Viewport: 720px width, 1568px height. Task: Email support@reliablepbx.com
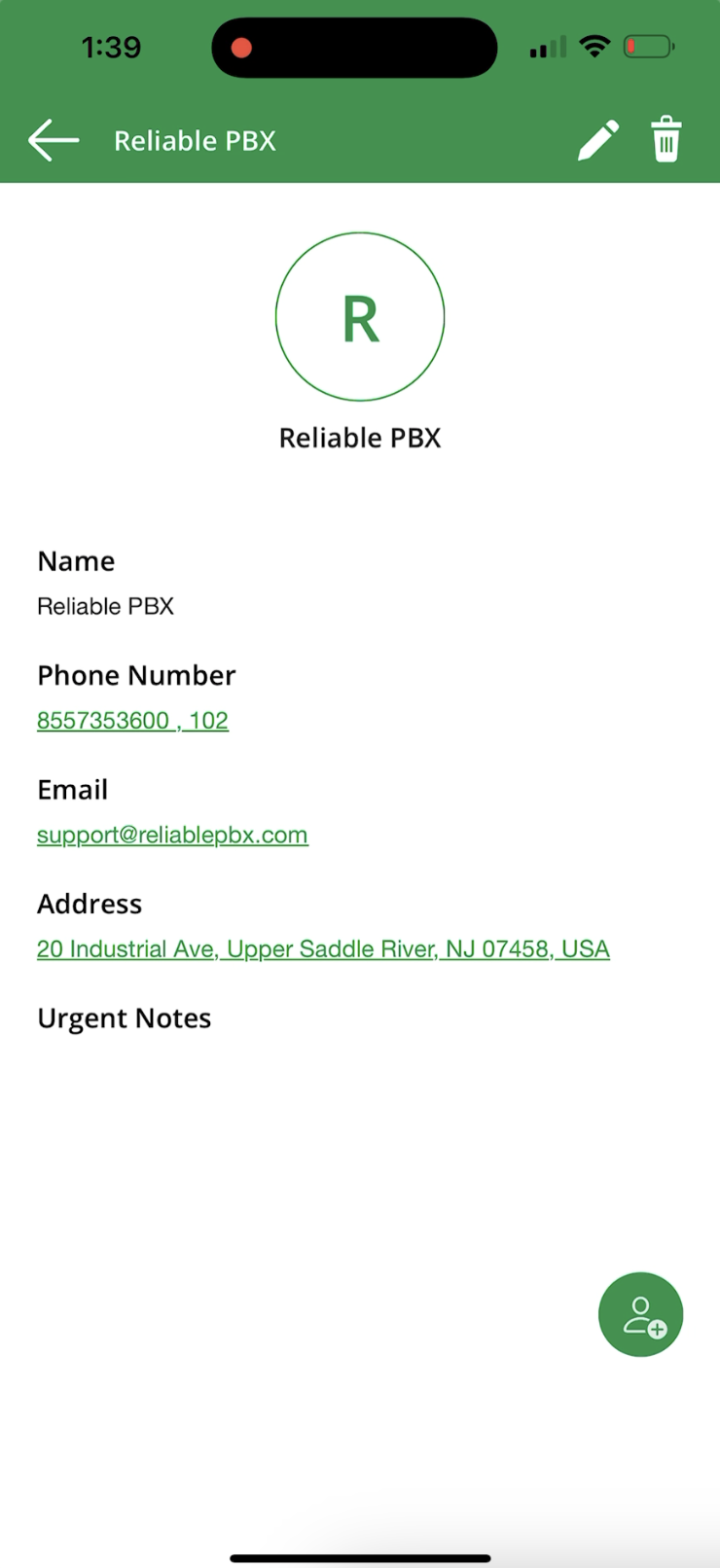(172, 836)
